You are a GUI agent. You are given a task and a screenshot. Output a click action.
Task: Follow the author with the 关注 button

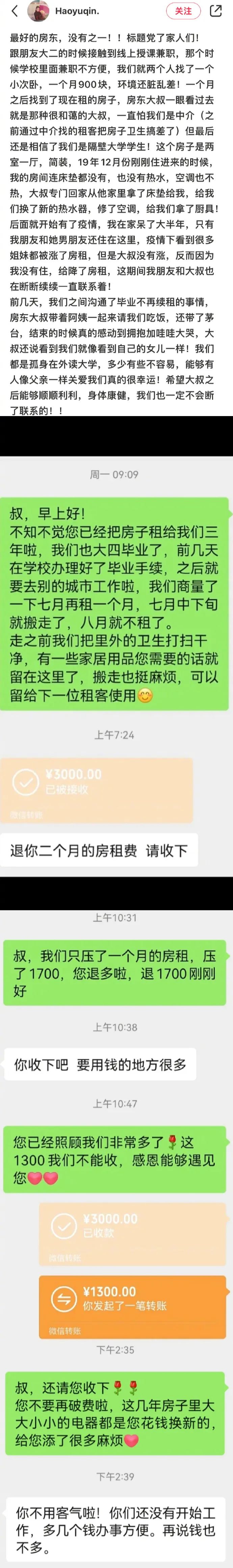point(183,11)
